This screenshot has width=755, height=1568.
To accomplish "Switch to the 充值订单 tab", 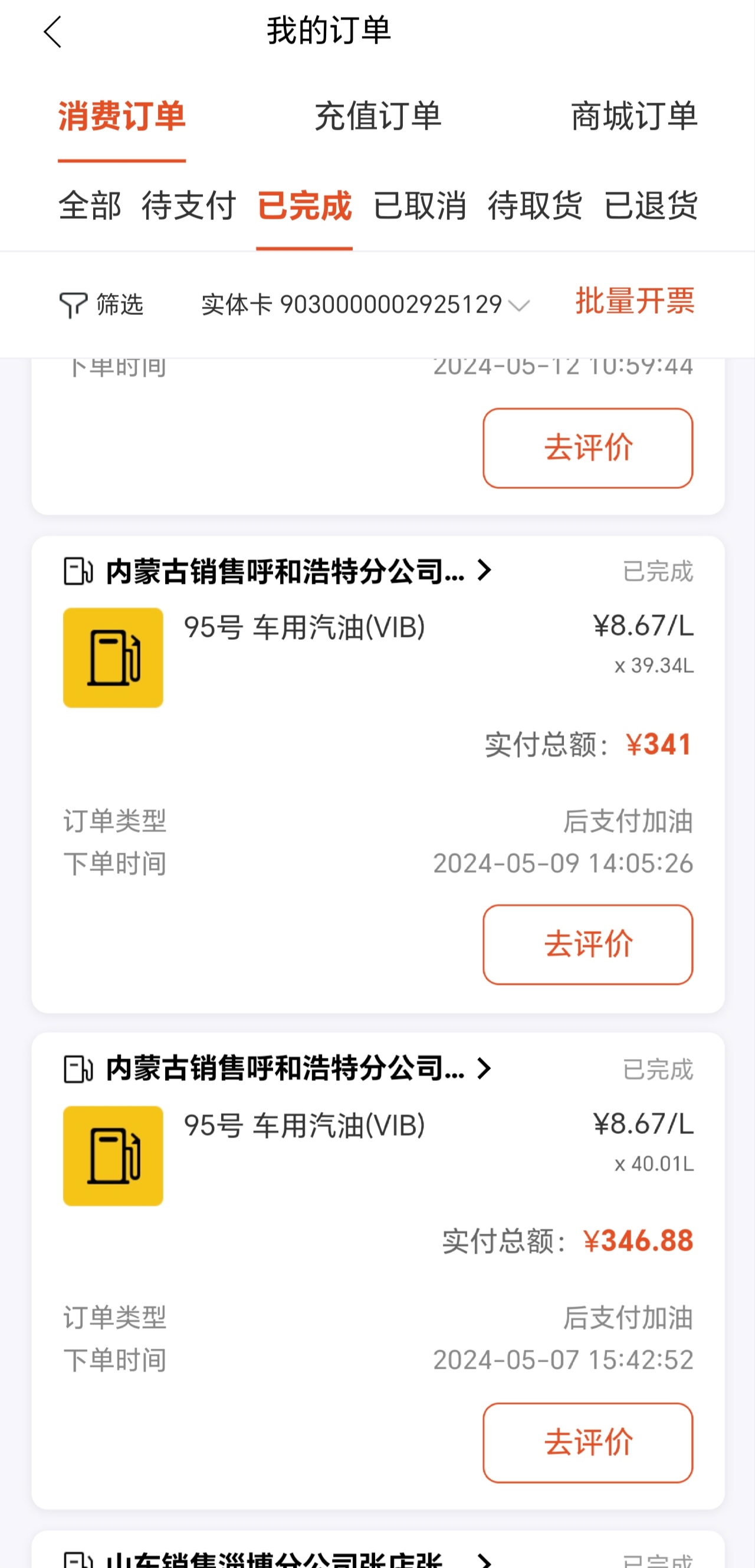I will coord(377,116).
